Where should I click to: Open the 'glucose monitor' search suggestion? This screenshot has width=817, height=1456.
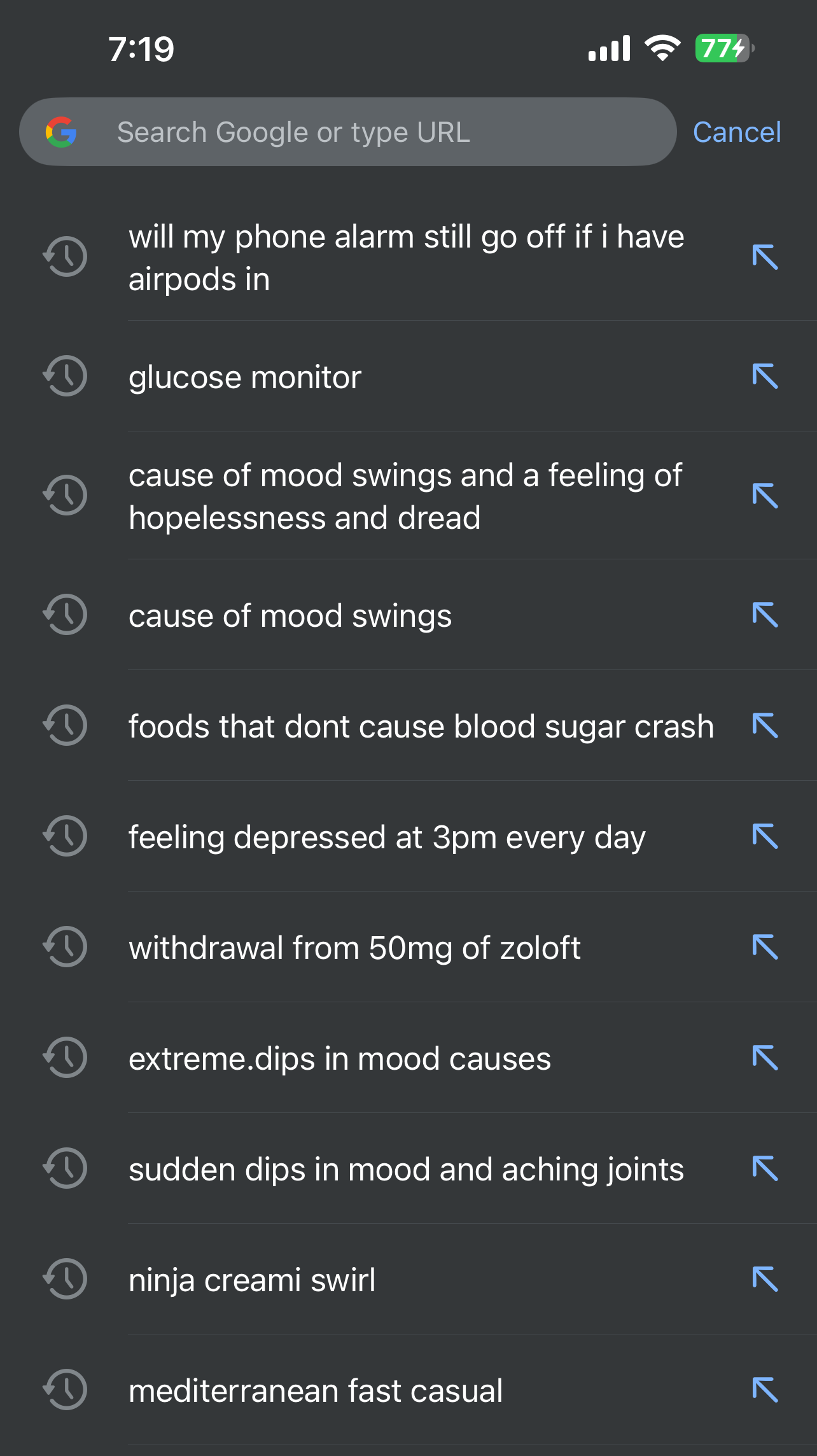[x=408, y=377]
